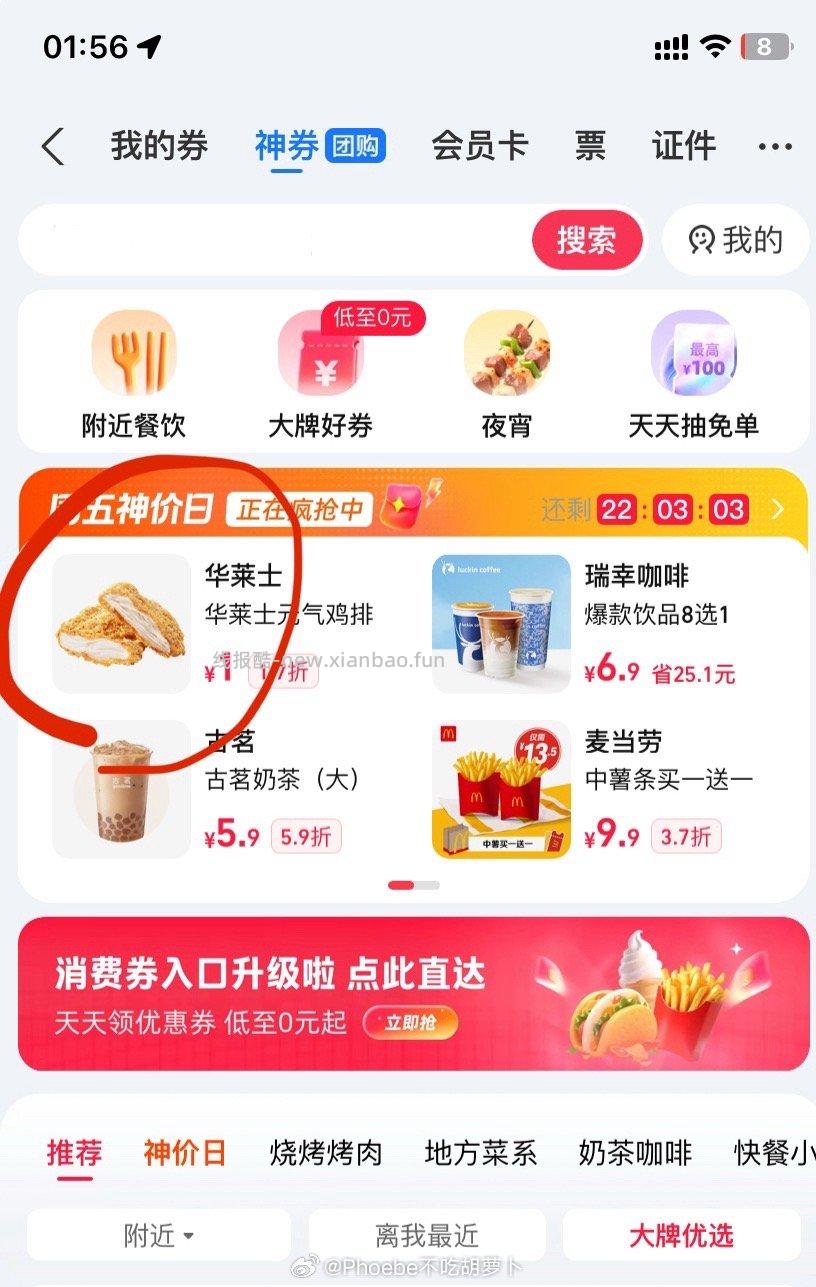This screenshot has height=1287, width=816.
Task: Select the 夜宵 category icon
Action: pos(505,355)
